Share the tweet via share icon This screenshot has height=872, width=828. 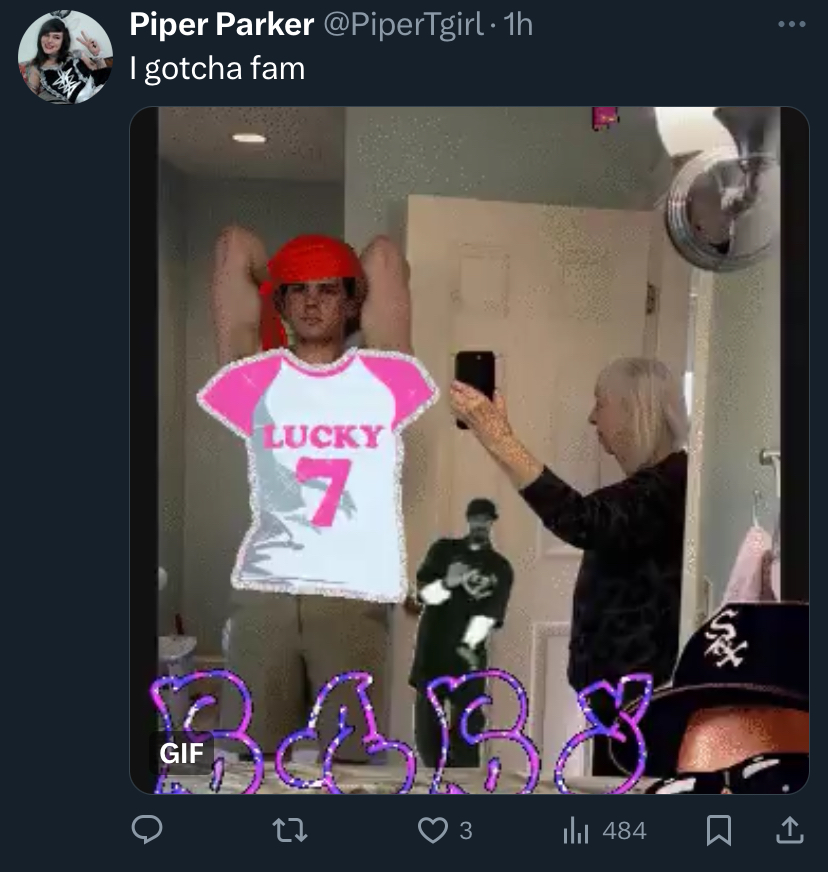coord(788,829)
